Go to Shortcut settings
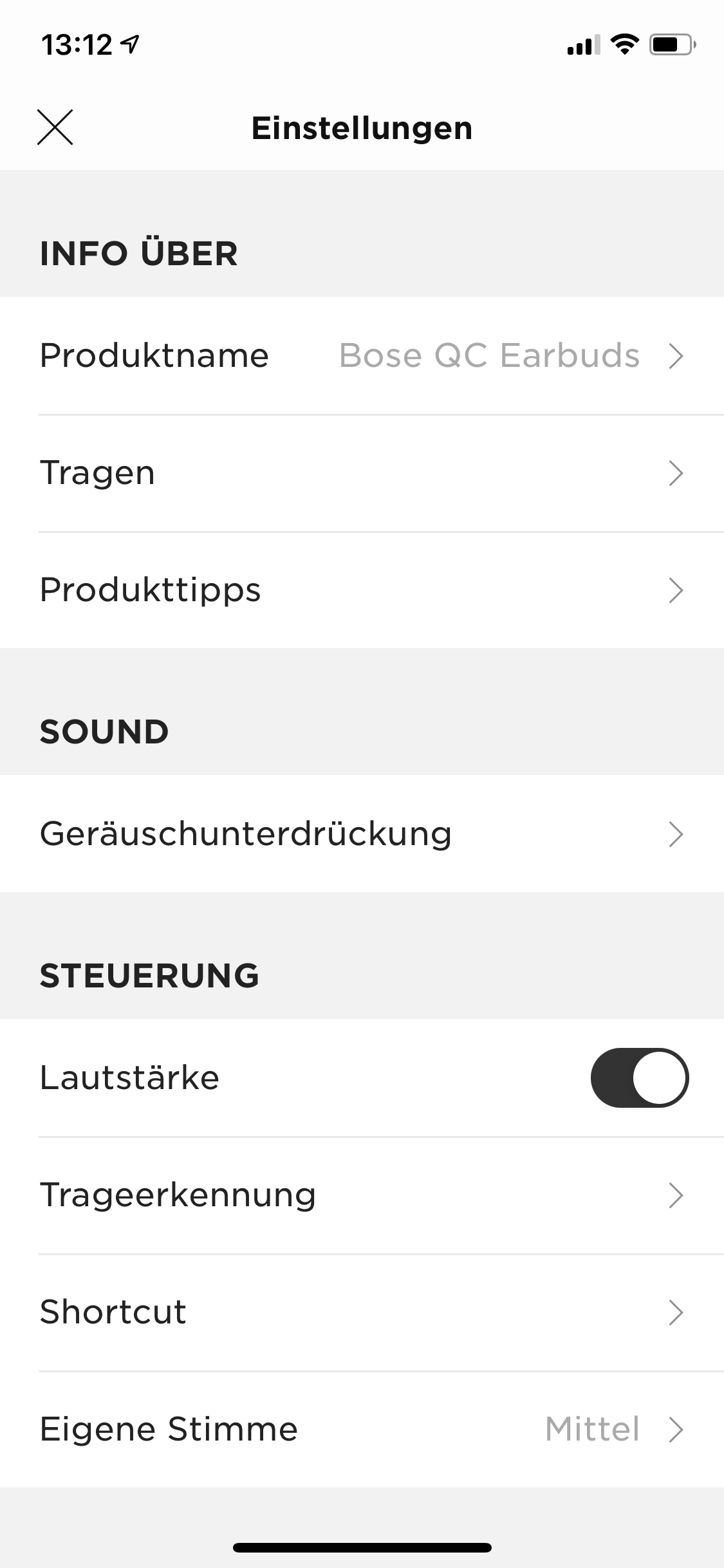Screen dimensions: 724x1568 coord(362,1312)
